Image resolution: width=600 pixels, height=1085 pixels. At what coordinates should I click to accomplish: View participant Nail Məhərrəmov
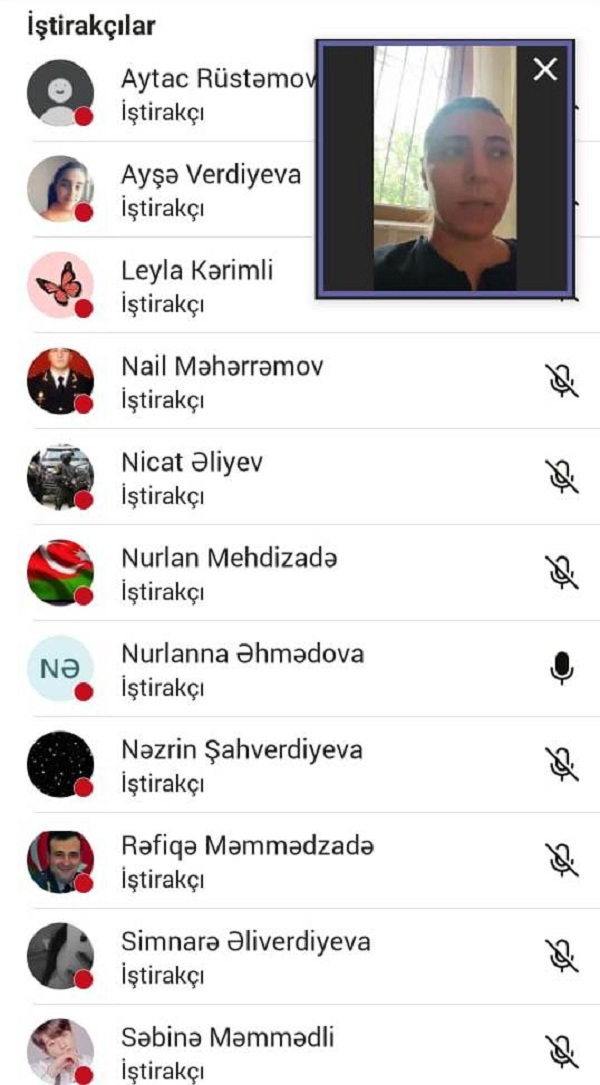[x=300, y=381]
